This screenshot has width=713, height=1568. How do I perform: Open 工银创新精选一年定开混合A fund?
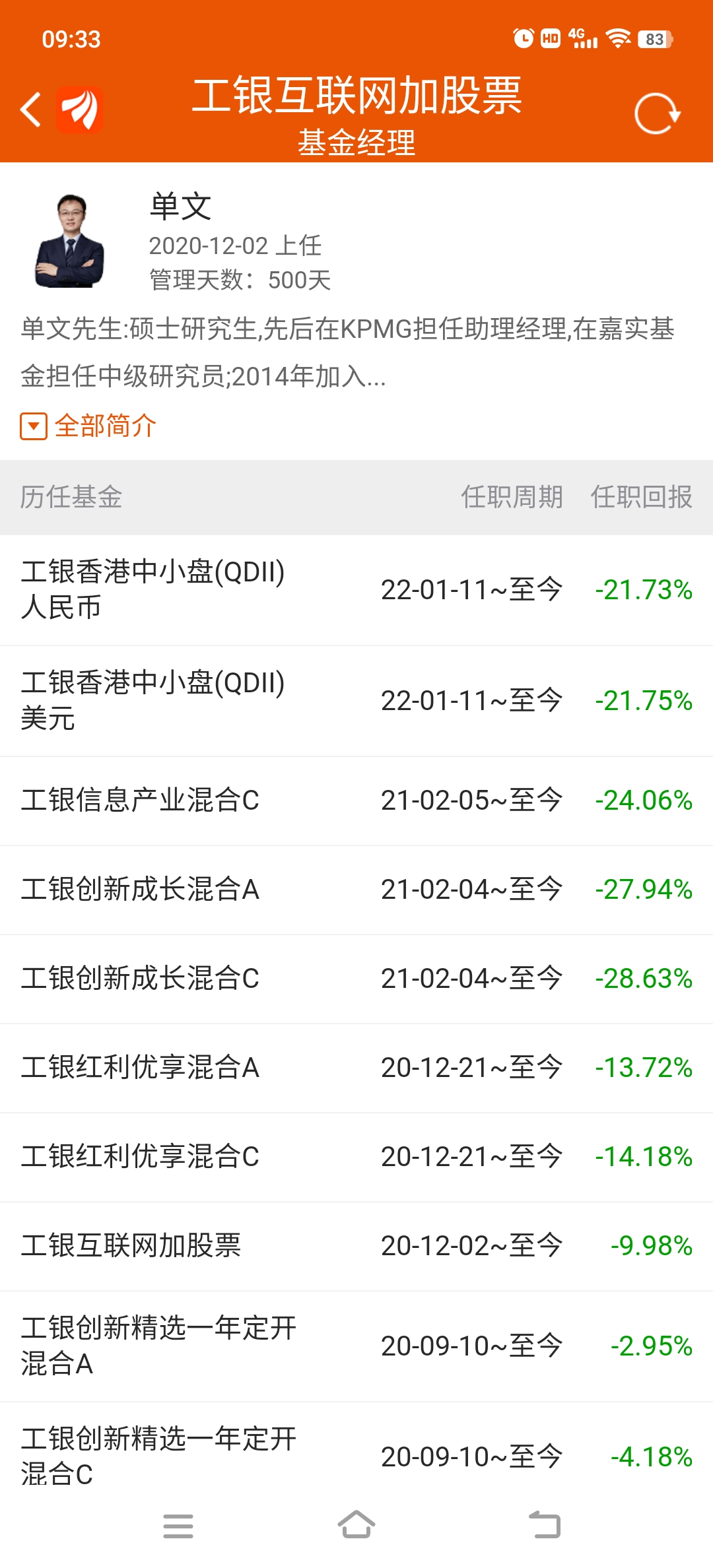(356, 1346)
